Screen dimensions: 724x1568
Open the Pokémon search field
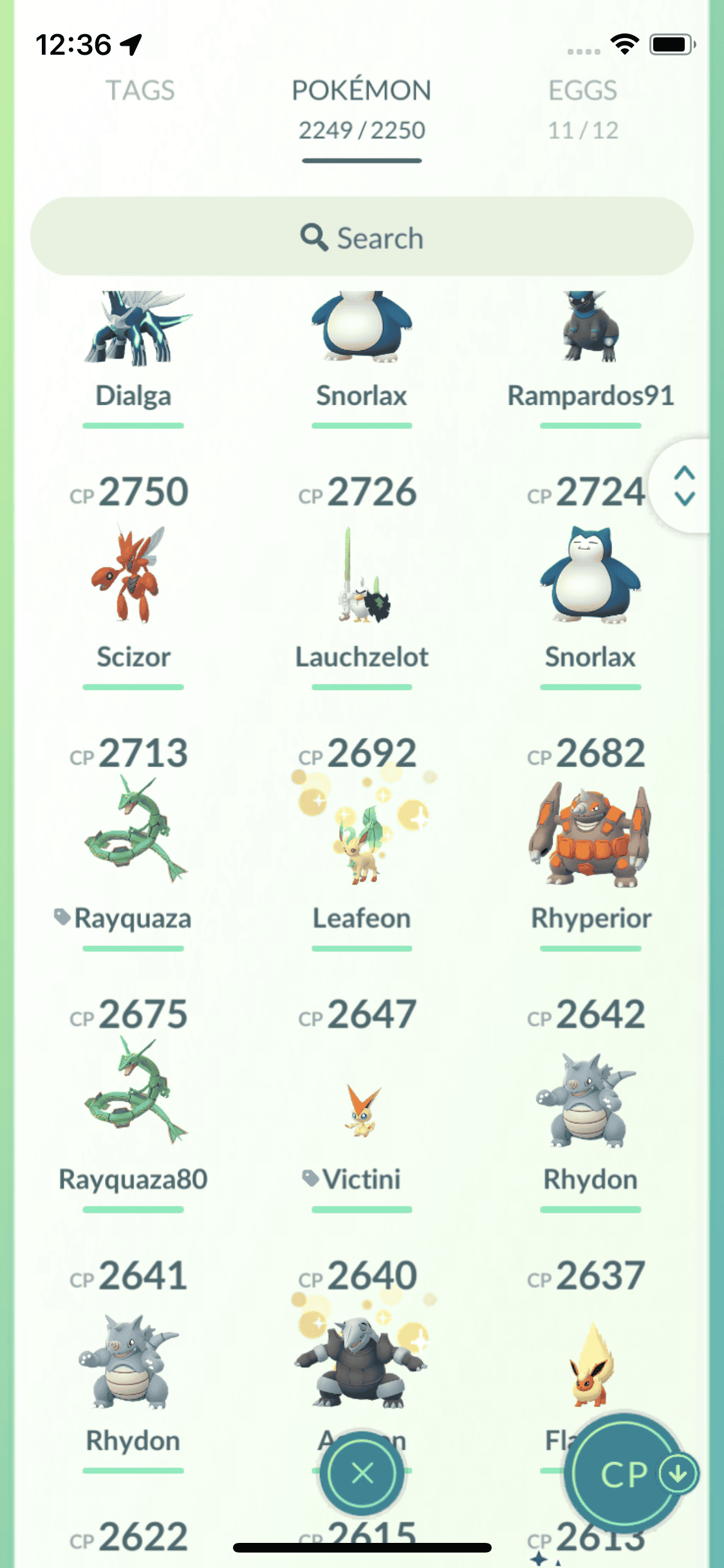point(362,237)
